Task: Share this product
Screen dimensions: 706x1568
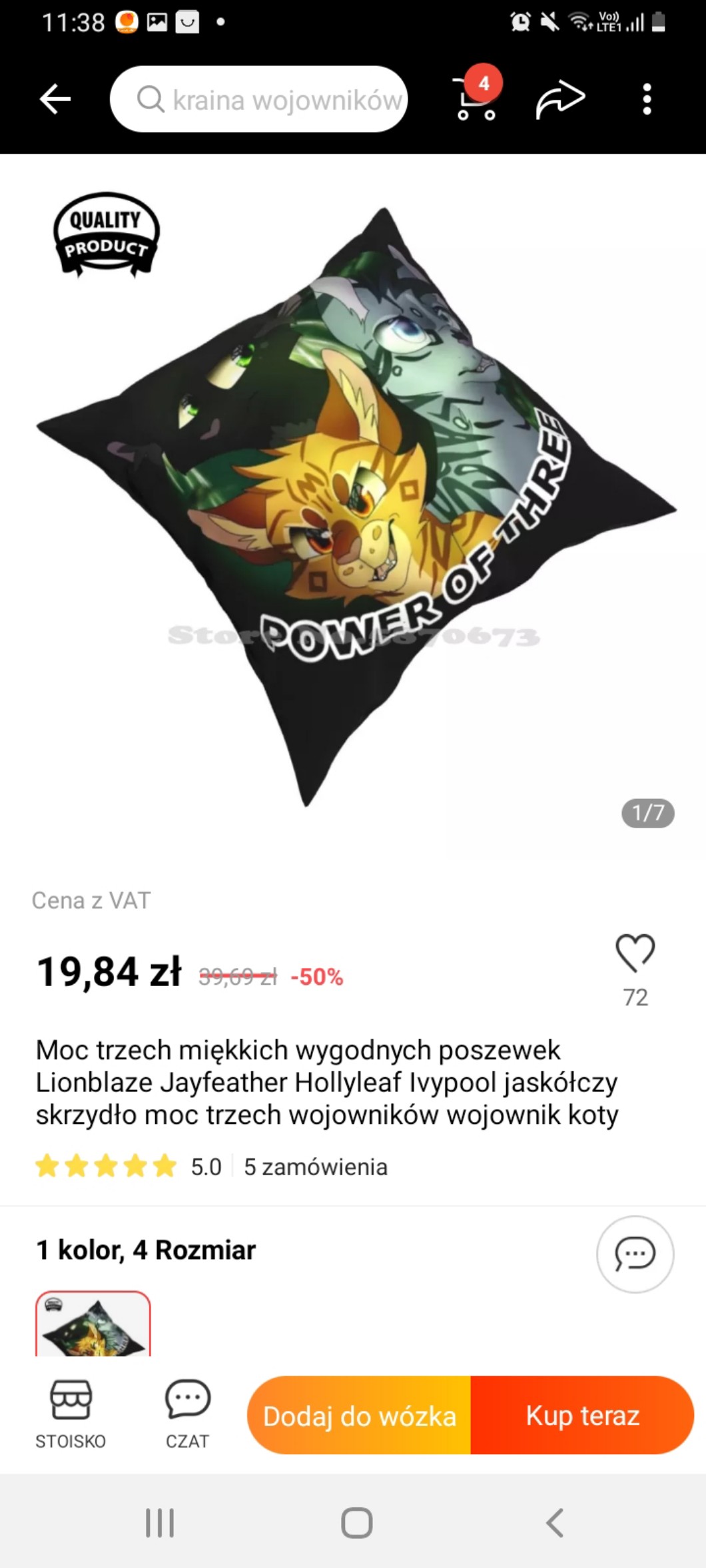Action: (x=560, y=99)
